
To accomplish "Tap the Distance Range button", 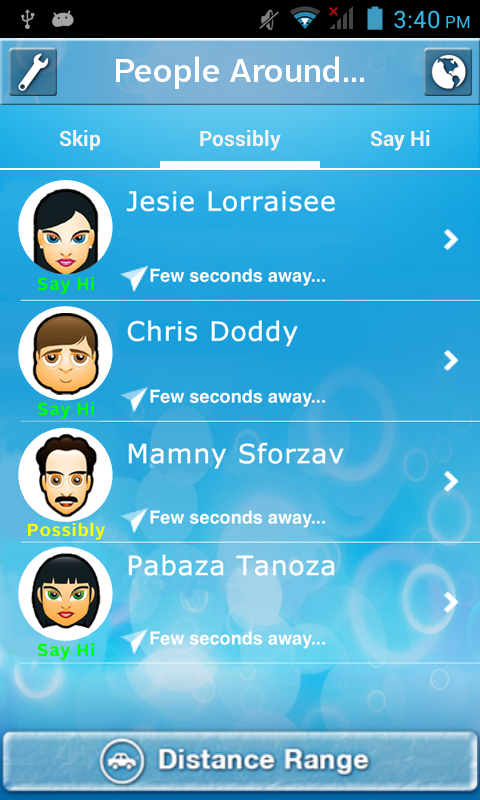I will pos(240,761).
